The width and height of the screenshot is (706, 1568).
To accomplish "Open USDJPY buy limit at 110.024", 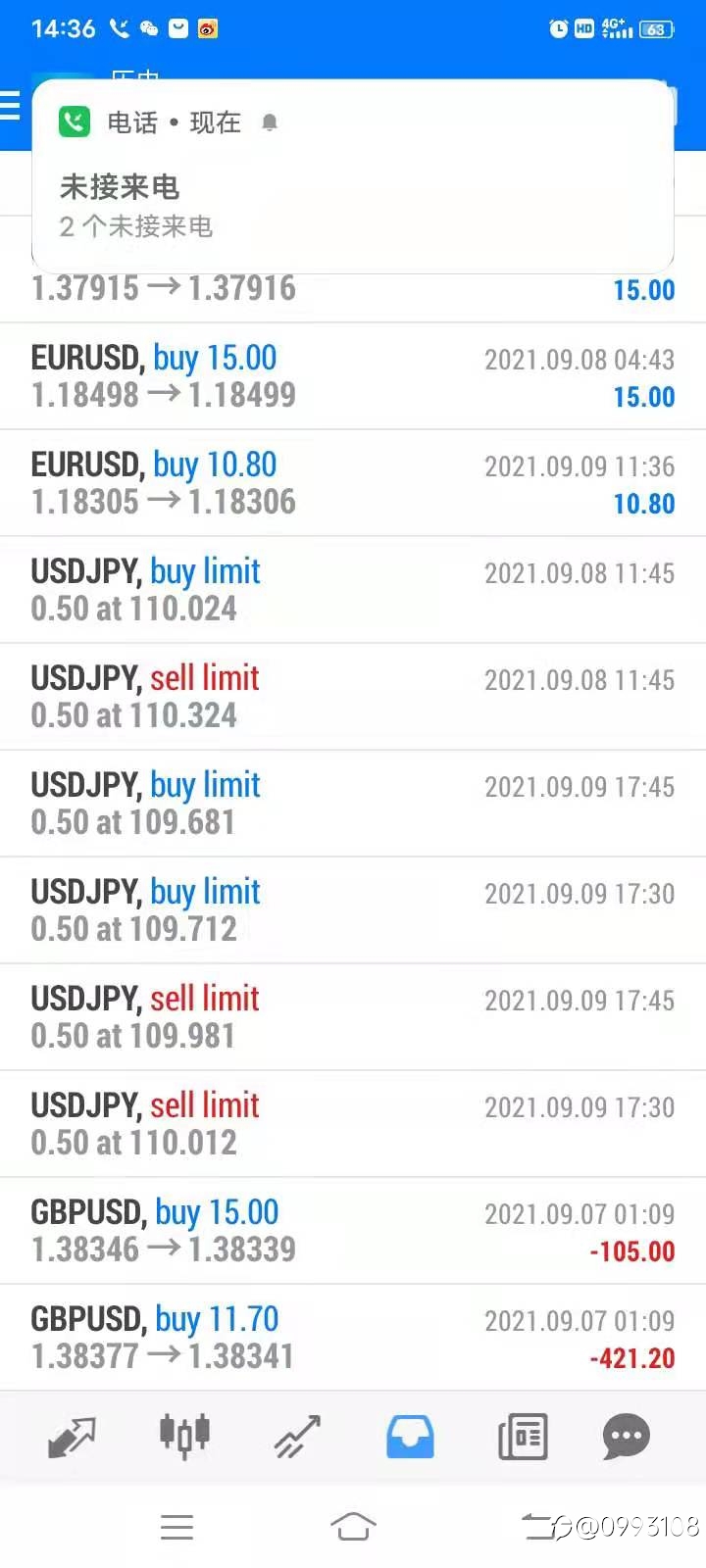I will pos(353,590).
